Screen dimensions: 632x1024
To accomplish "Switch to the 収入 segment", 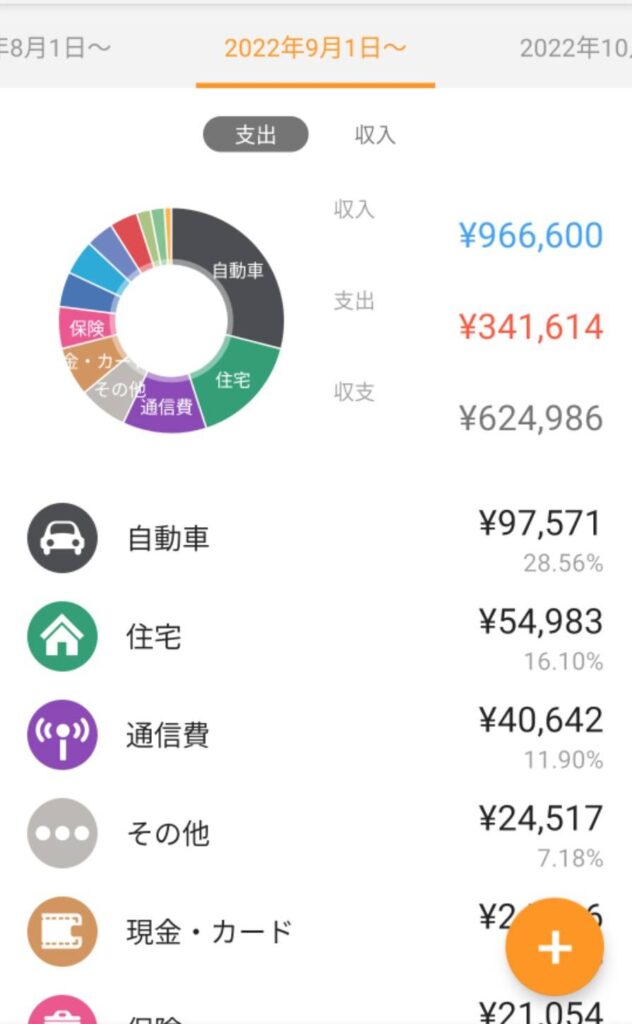I will tap(375, 135).
